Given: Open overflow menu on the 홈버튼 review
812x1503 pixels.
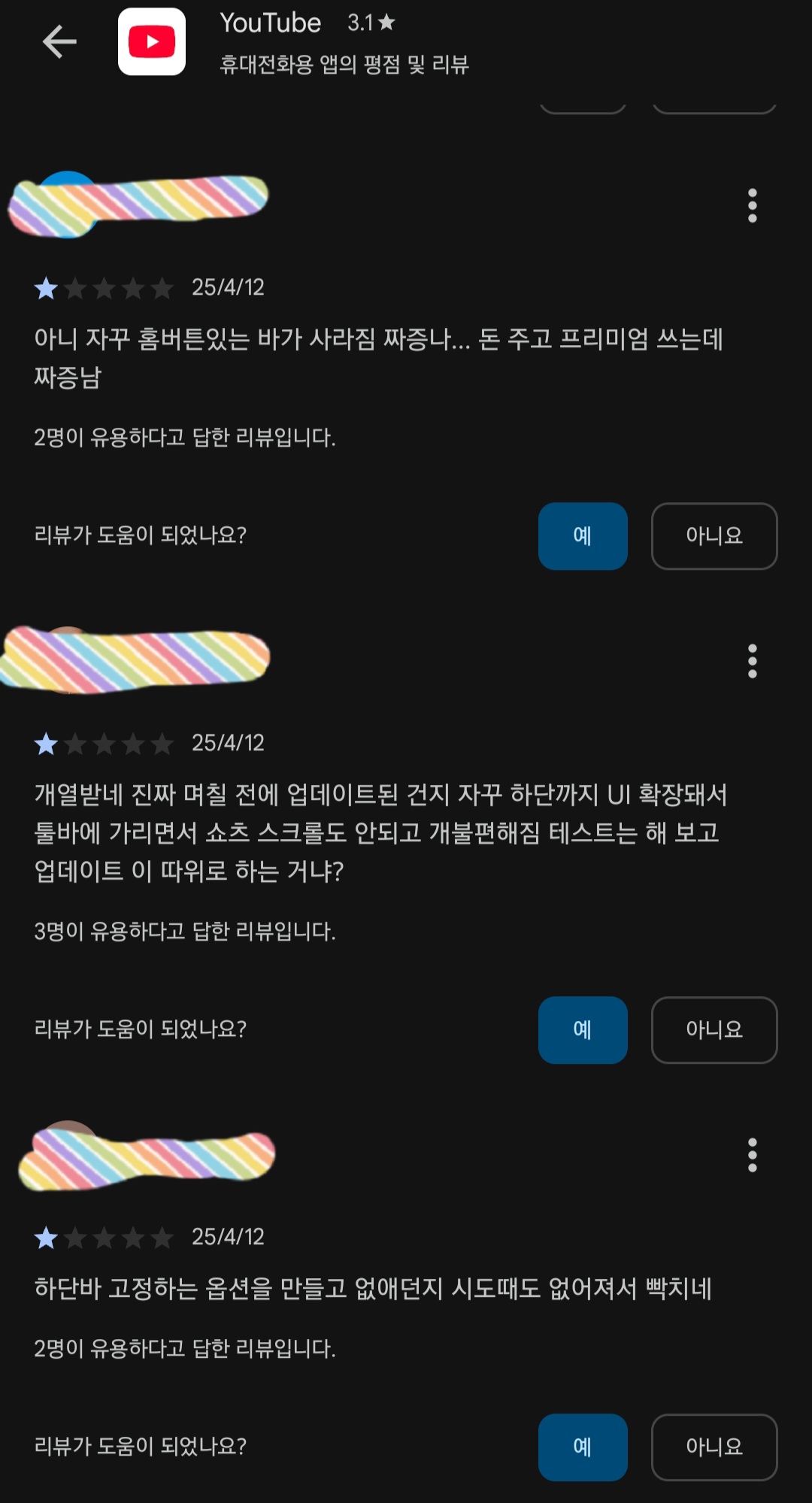Looking at the screenshot, I should point(752,205).
